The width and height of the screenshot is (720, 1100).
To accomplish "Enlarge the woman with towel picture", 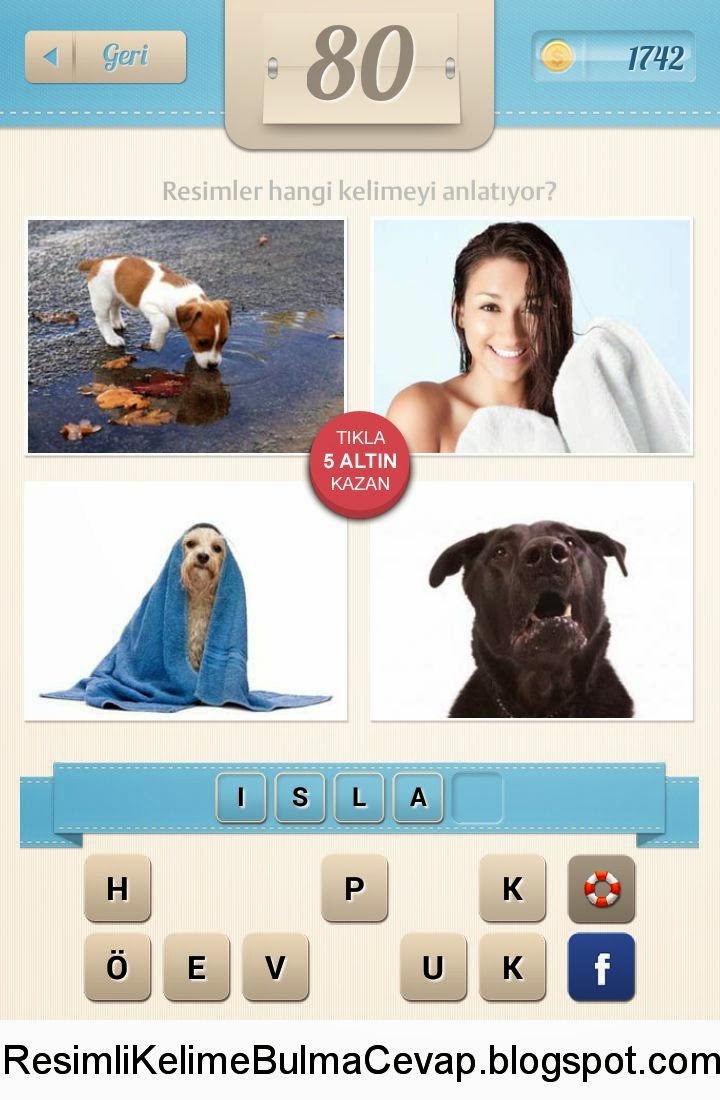I will (x=532, y=337).
